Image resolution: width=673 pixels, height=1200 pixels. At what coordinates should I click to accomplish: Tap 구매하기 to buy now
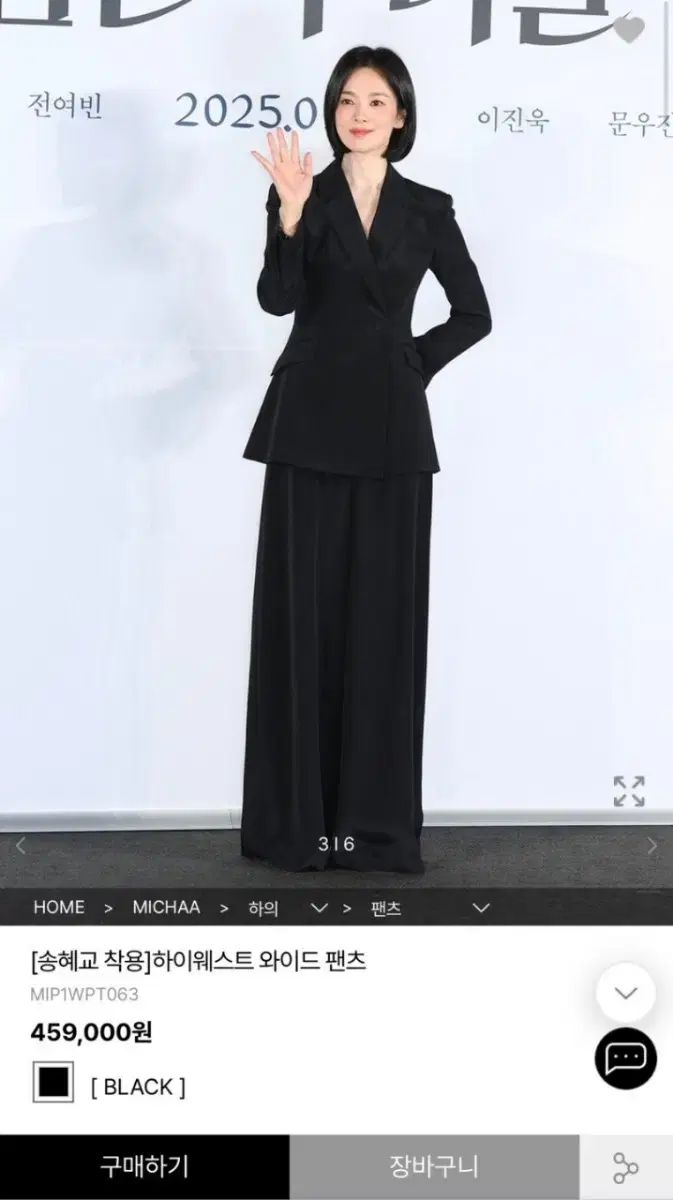(x=144, y=1166)
